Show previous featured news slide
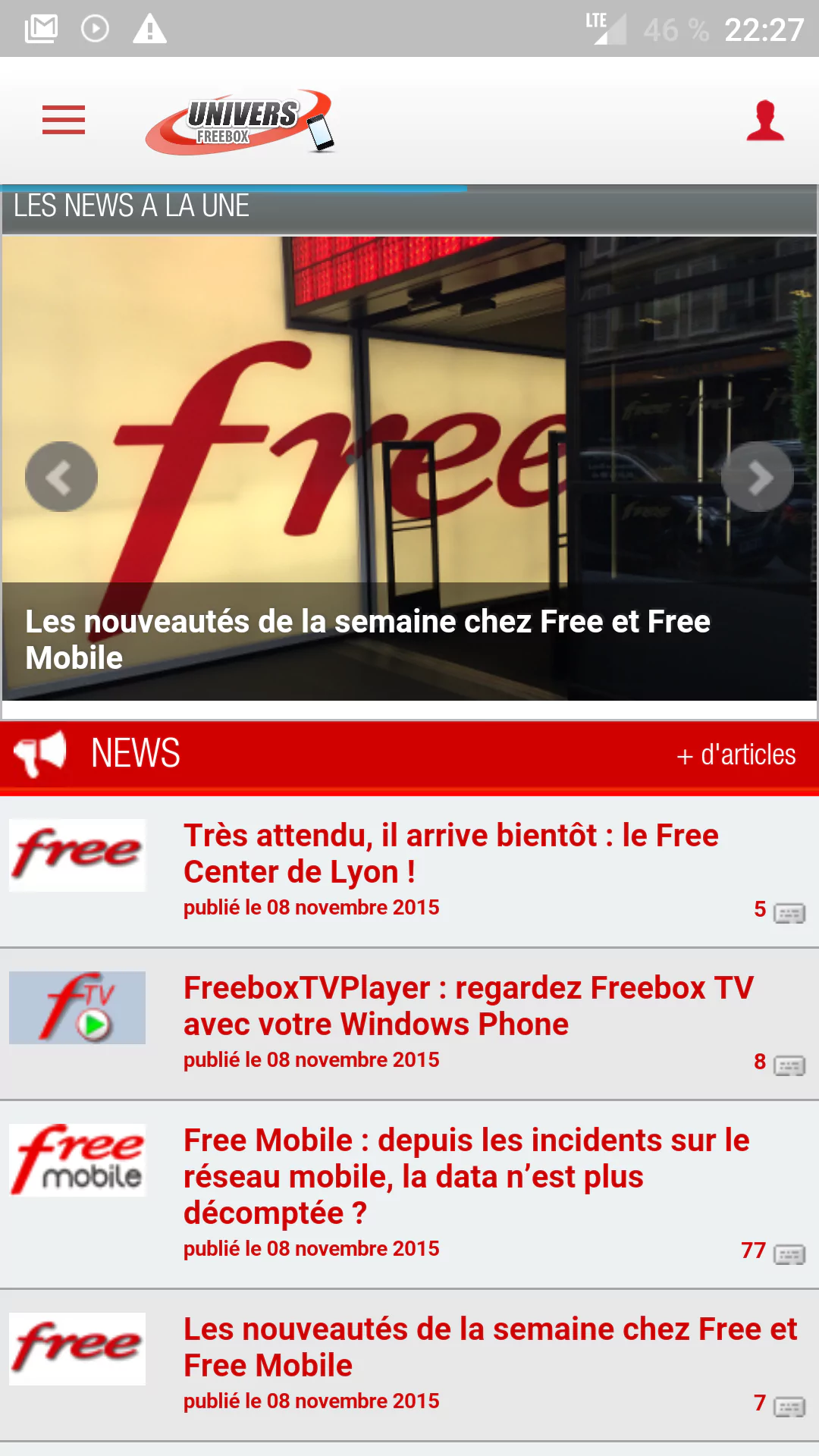 coord(61,476)
